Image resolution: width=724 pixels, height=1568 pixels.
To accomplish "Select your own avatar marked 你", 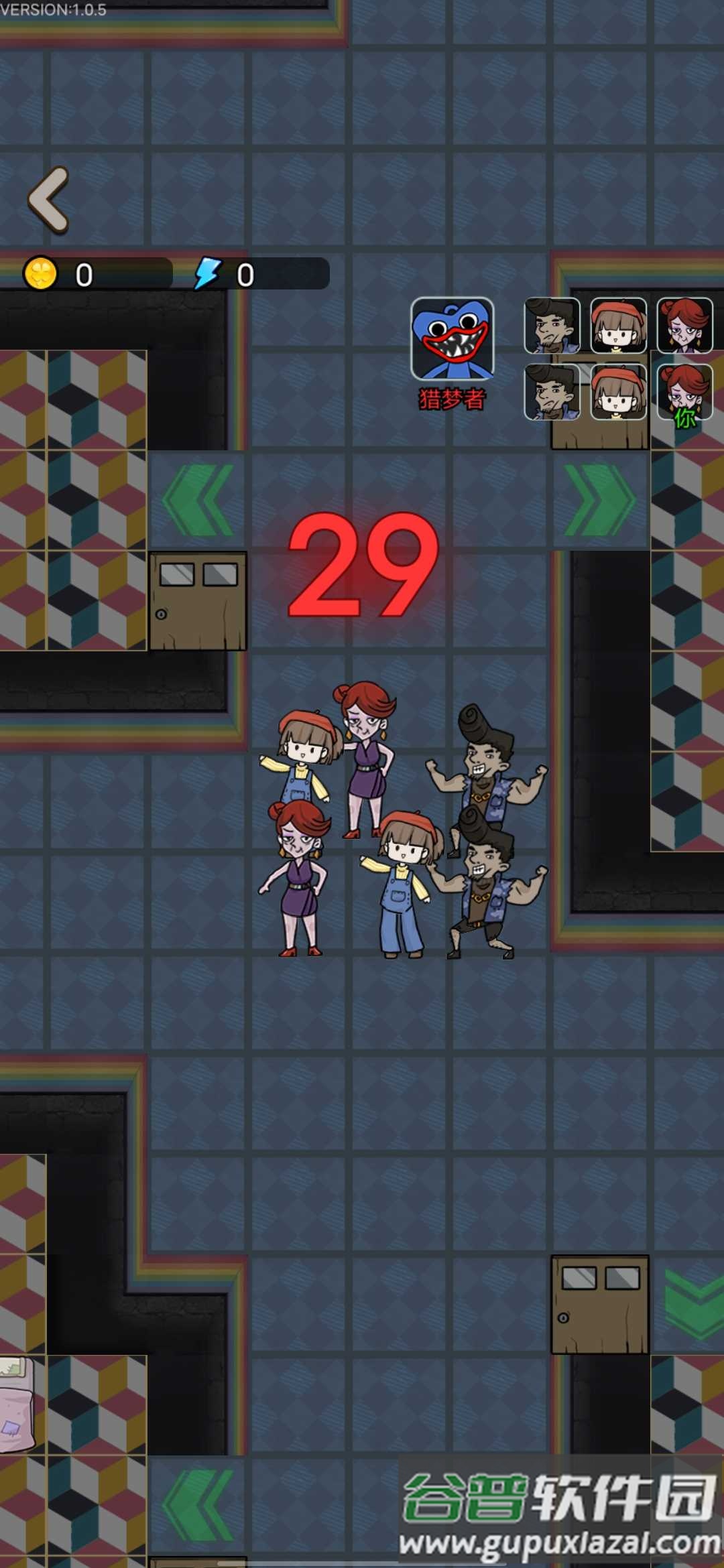I will (684, 393).
